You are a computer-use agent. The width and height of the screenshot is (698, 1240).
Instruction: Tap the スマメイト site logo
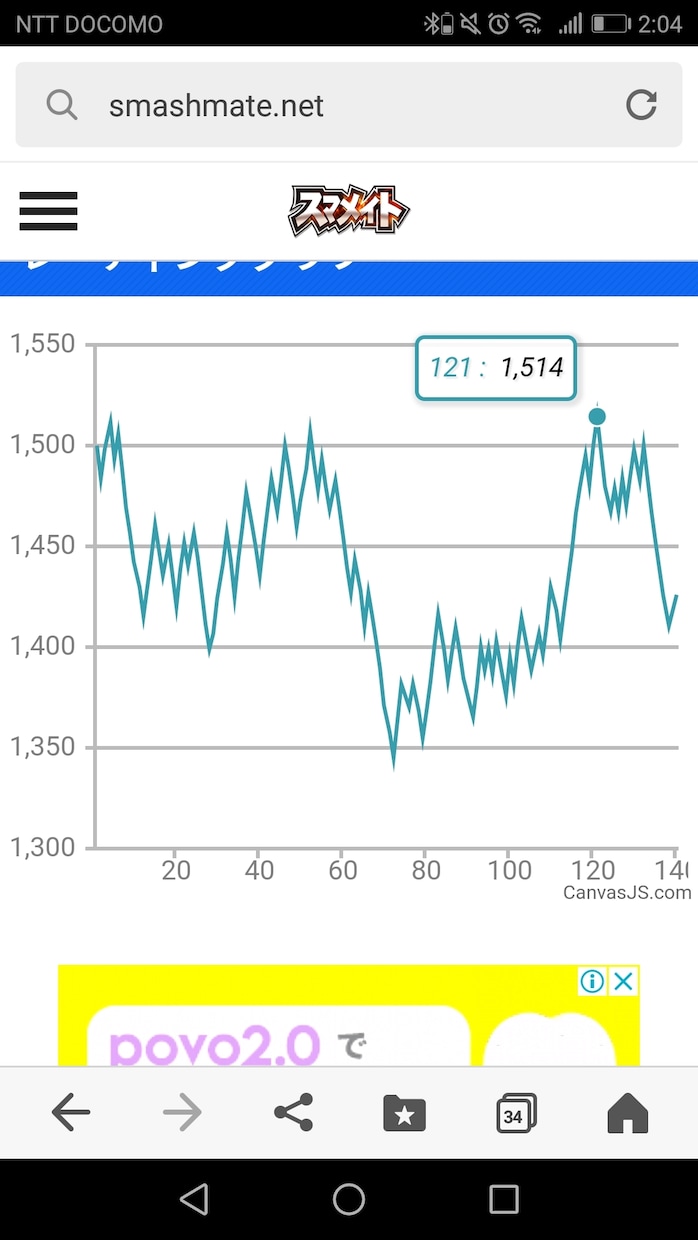point(349,211)
